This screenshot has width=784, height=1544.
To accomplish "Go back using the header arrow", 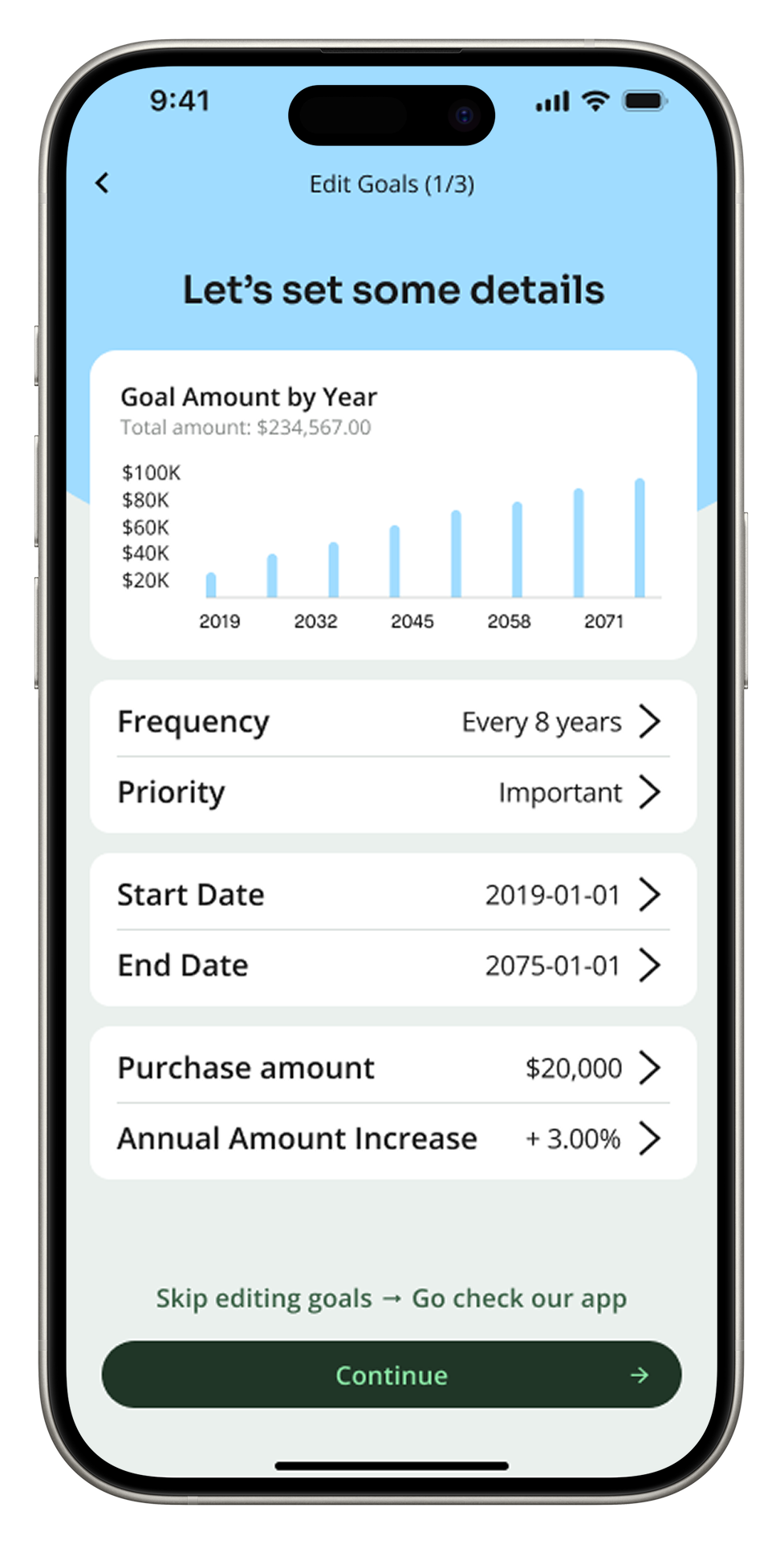I will click(102, 183).
